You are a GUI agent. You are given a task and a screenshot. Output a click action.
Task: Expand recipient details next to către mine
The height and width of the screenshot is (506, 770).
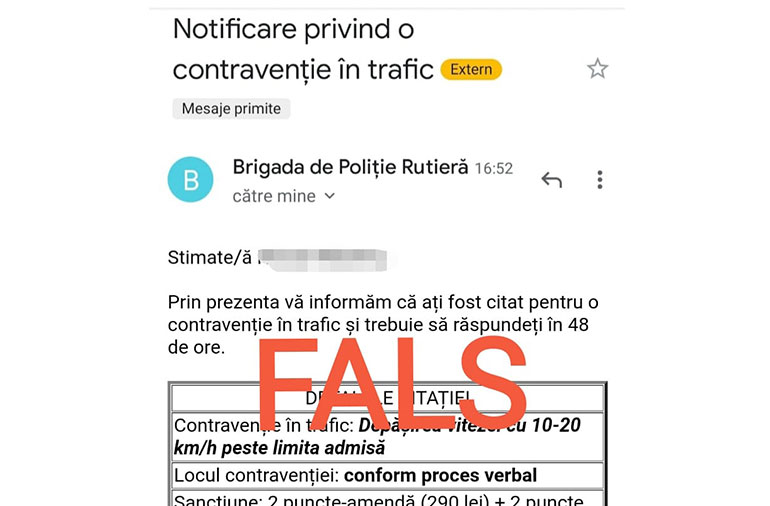coord(330,197)
